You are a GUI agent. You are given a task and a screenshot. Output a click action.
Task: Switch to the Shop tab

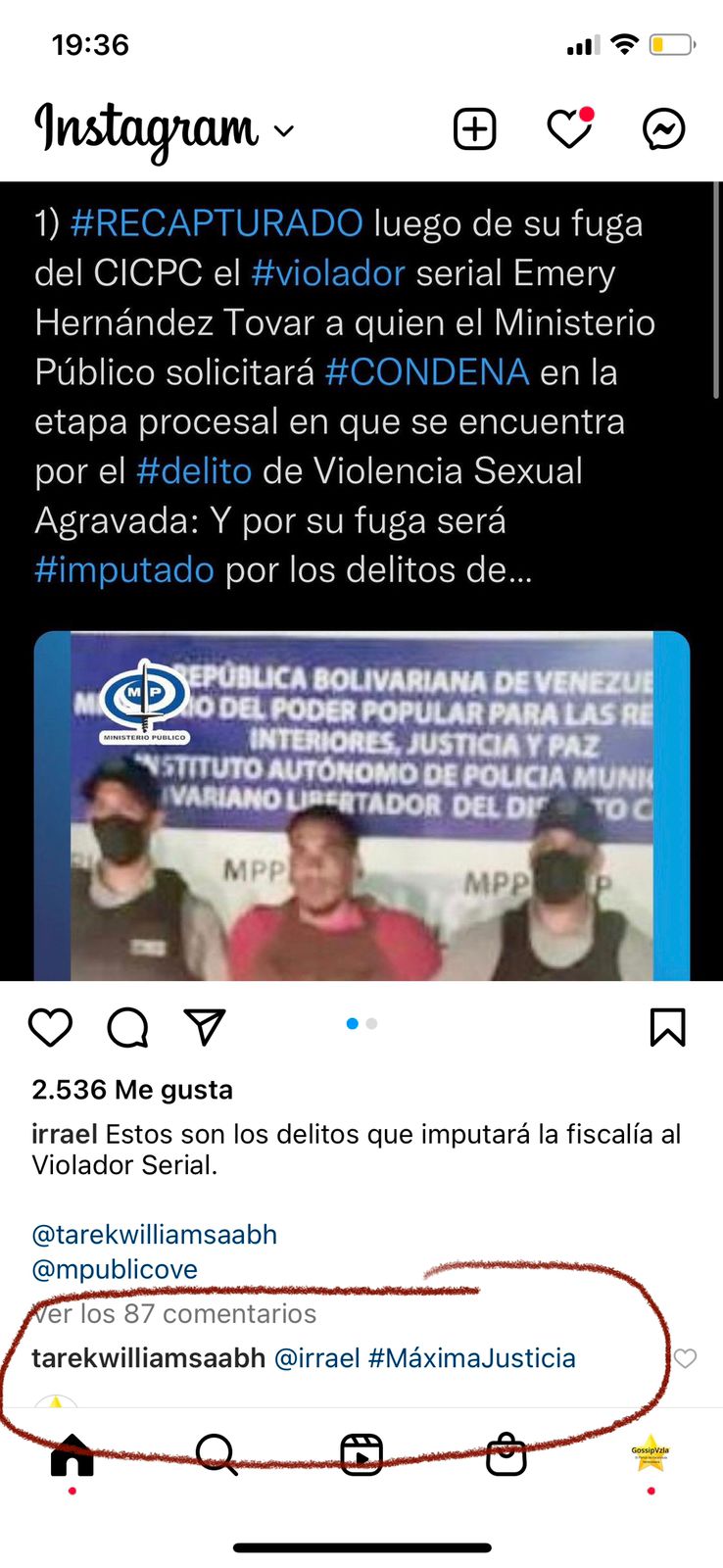[506, 1454]
